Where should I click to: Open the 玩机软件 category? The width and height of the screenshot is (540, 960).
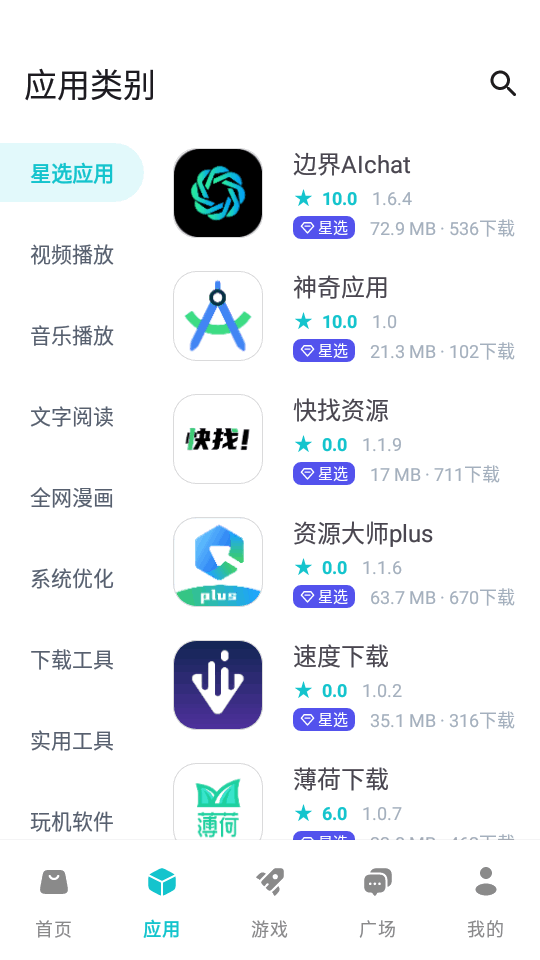(72, 822)
